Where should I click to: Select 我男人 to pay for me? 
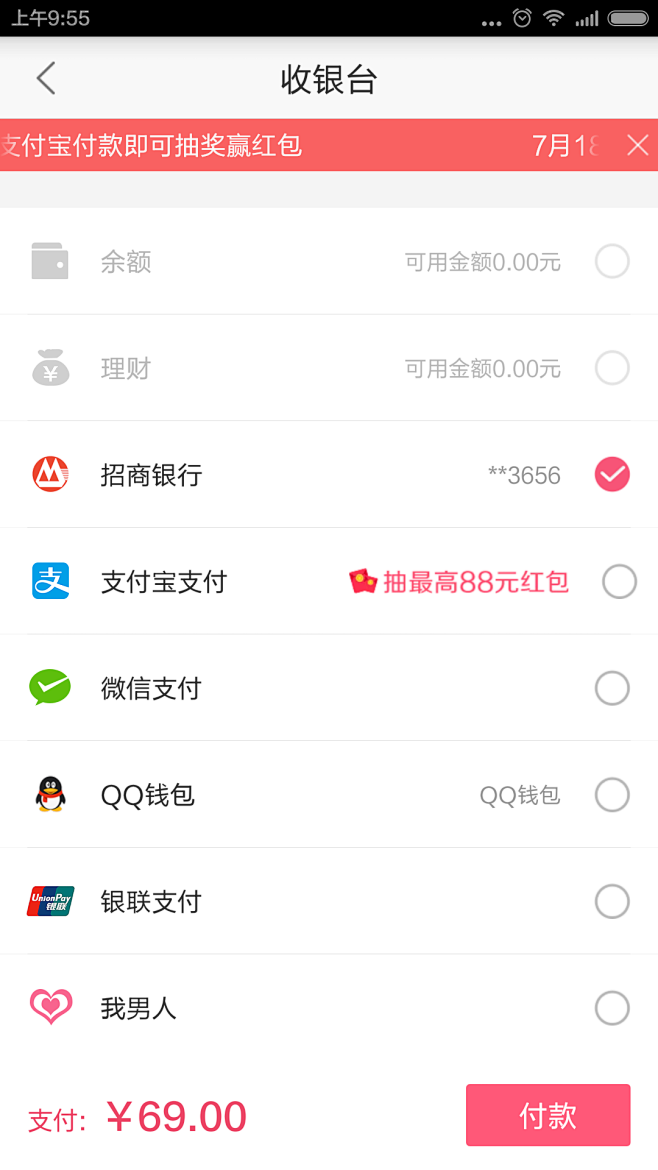612,1008
